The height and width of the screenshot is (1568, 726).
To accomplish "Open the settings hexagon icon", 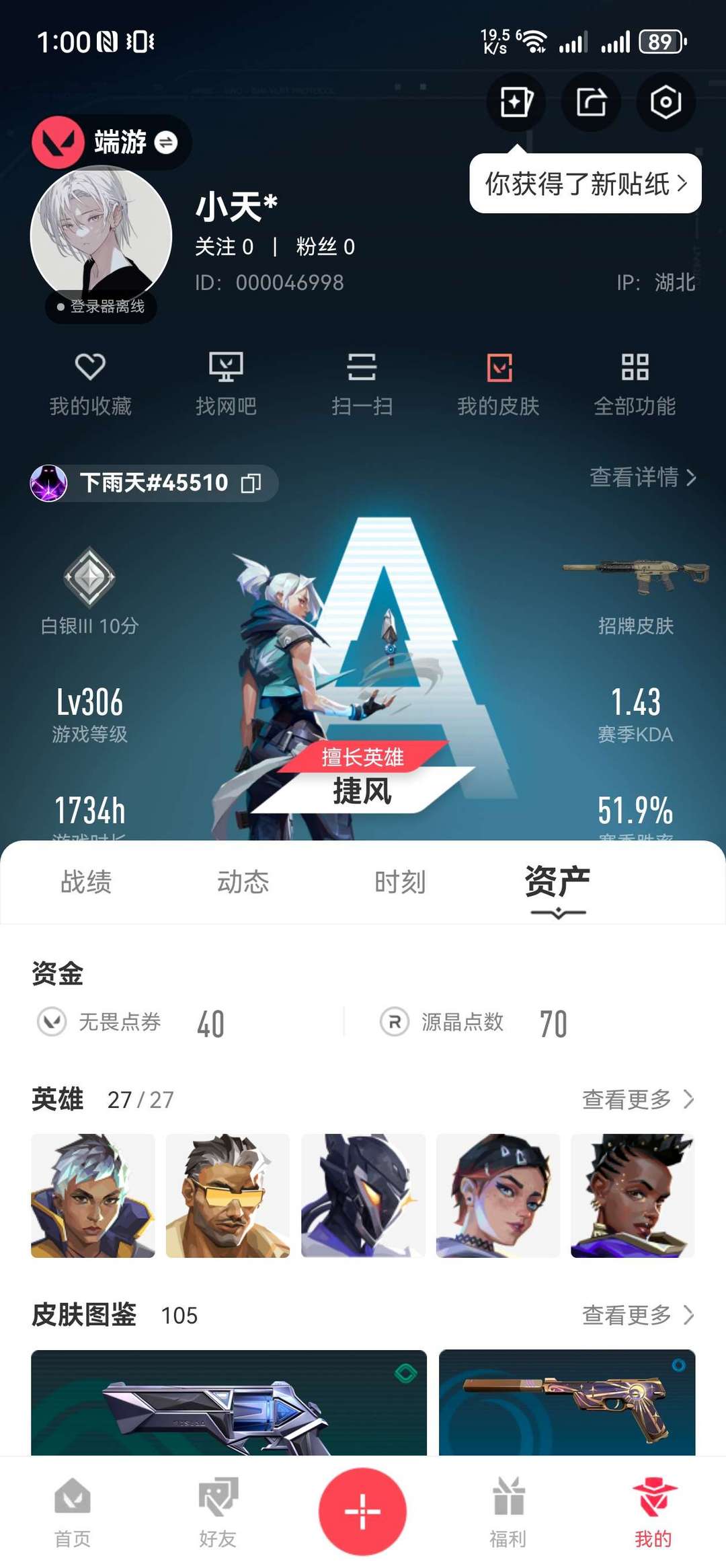I will [665, 102].
